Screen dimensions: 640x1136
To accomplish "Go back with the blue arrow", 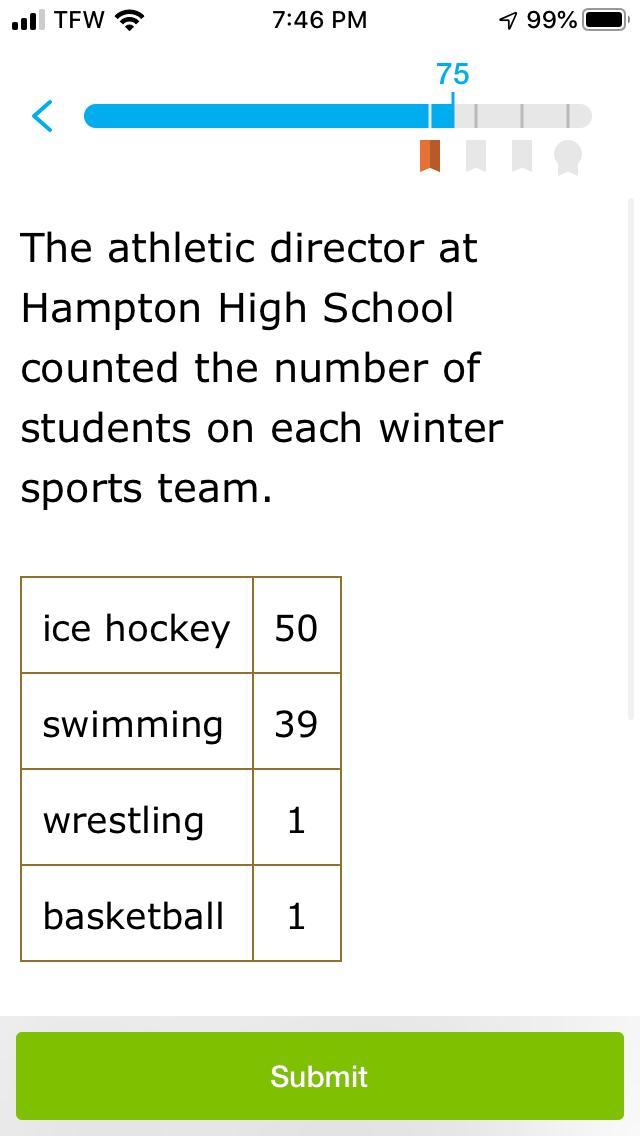I will (43, 116).
